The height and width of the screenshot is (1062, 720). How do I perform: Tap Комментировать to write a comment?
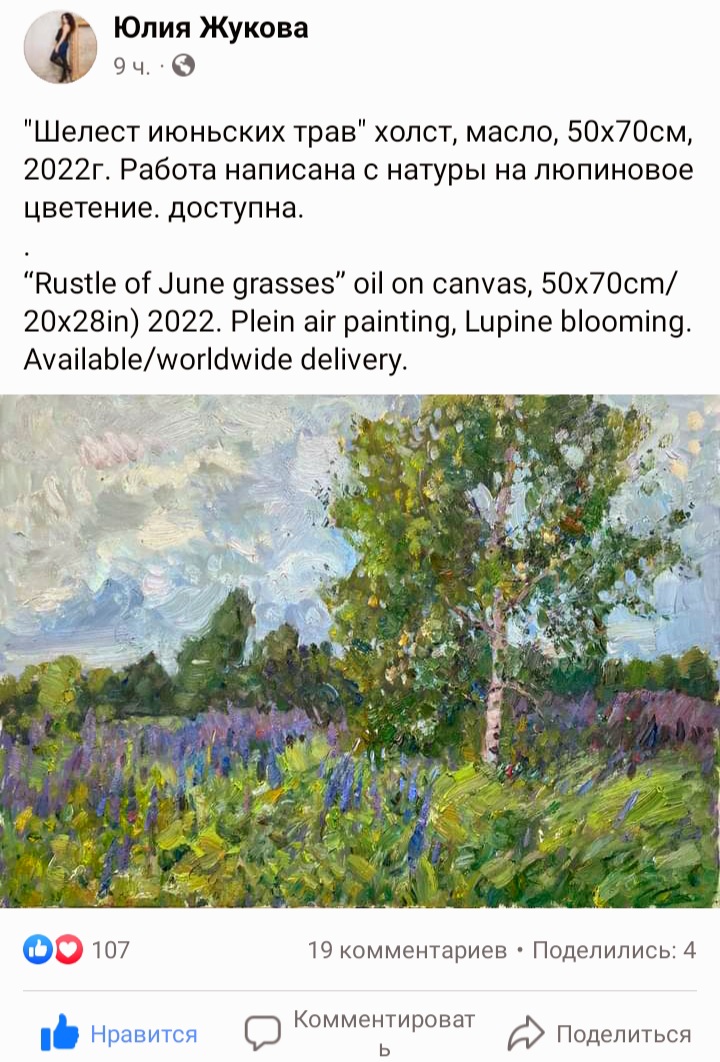point(362,1033)
